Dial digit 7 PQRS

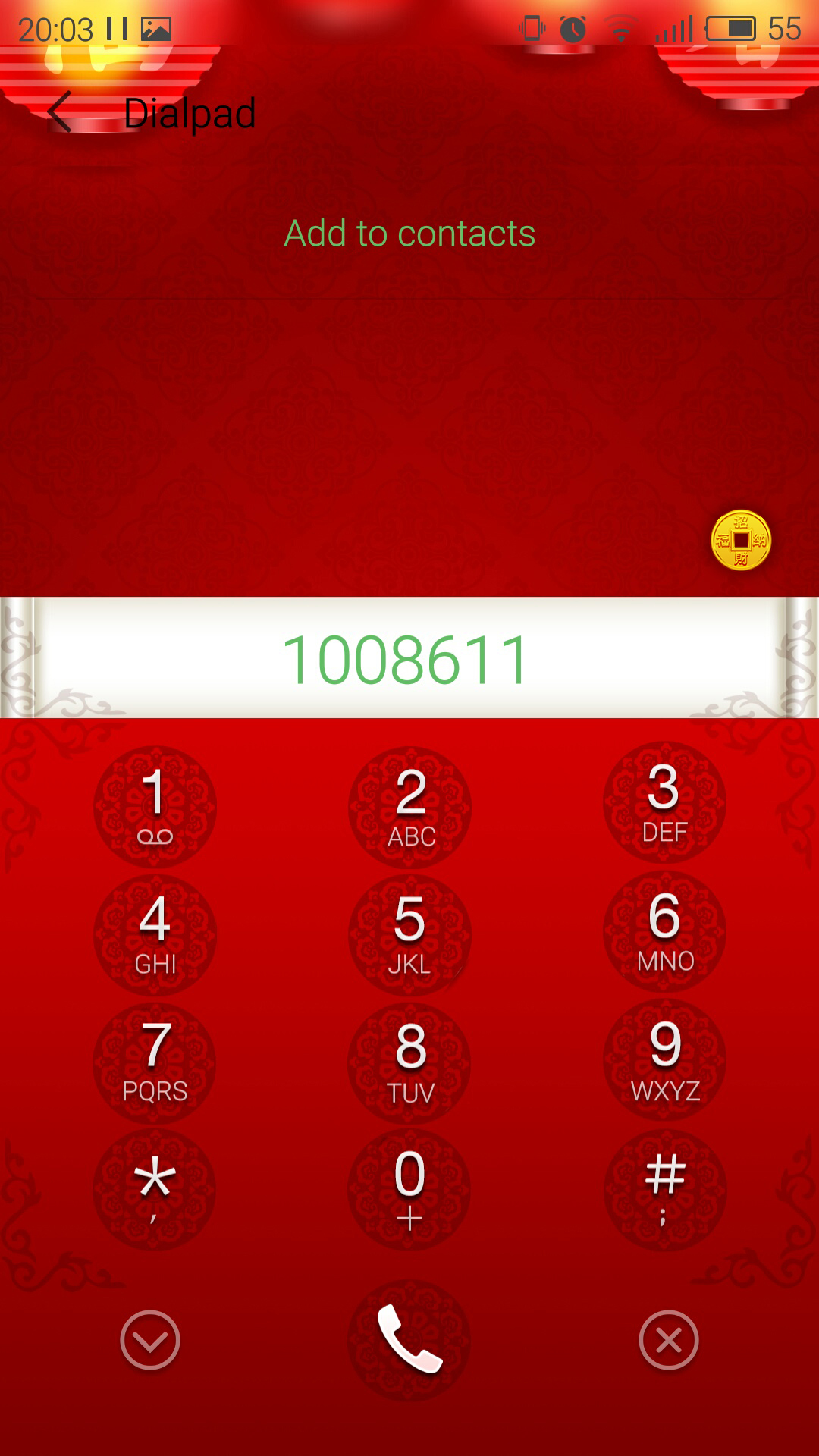pos(155,1063)
